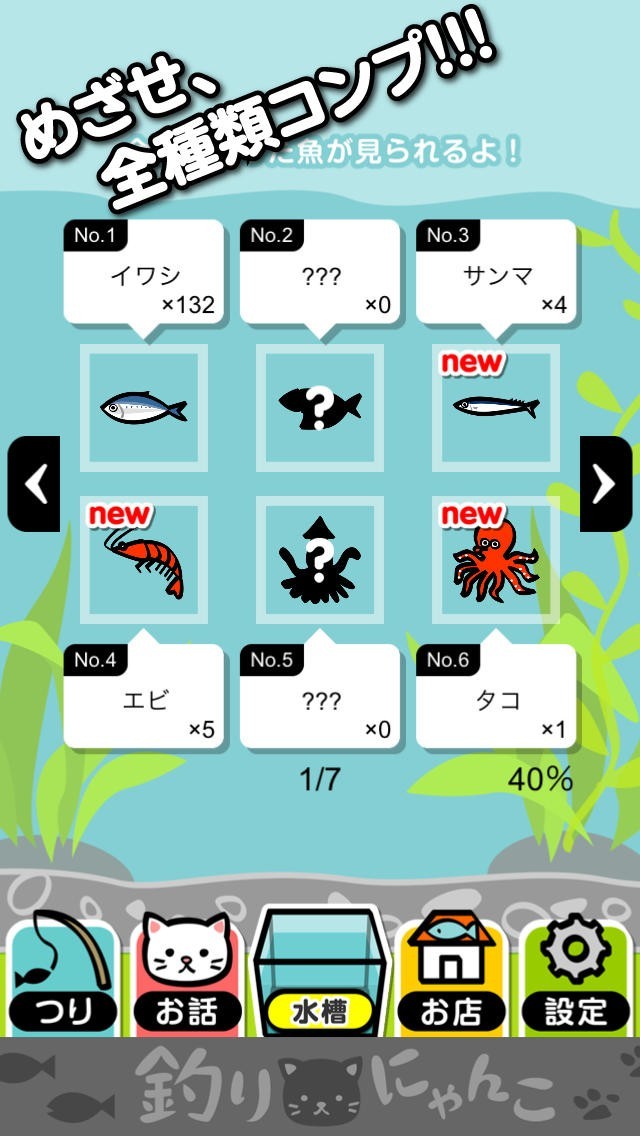
Task: Open the 設定 settings tab
Action: click(575, 973)
